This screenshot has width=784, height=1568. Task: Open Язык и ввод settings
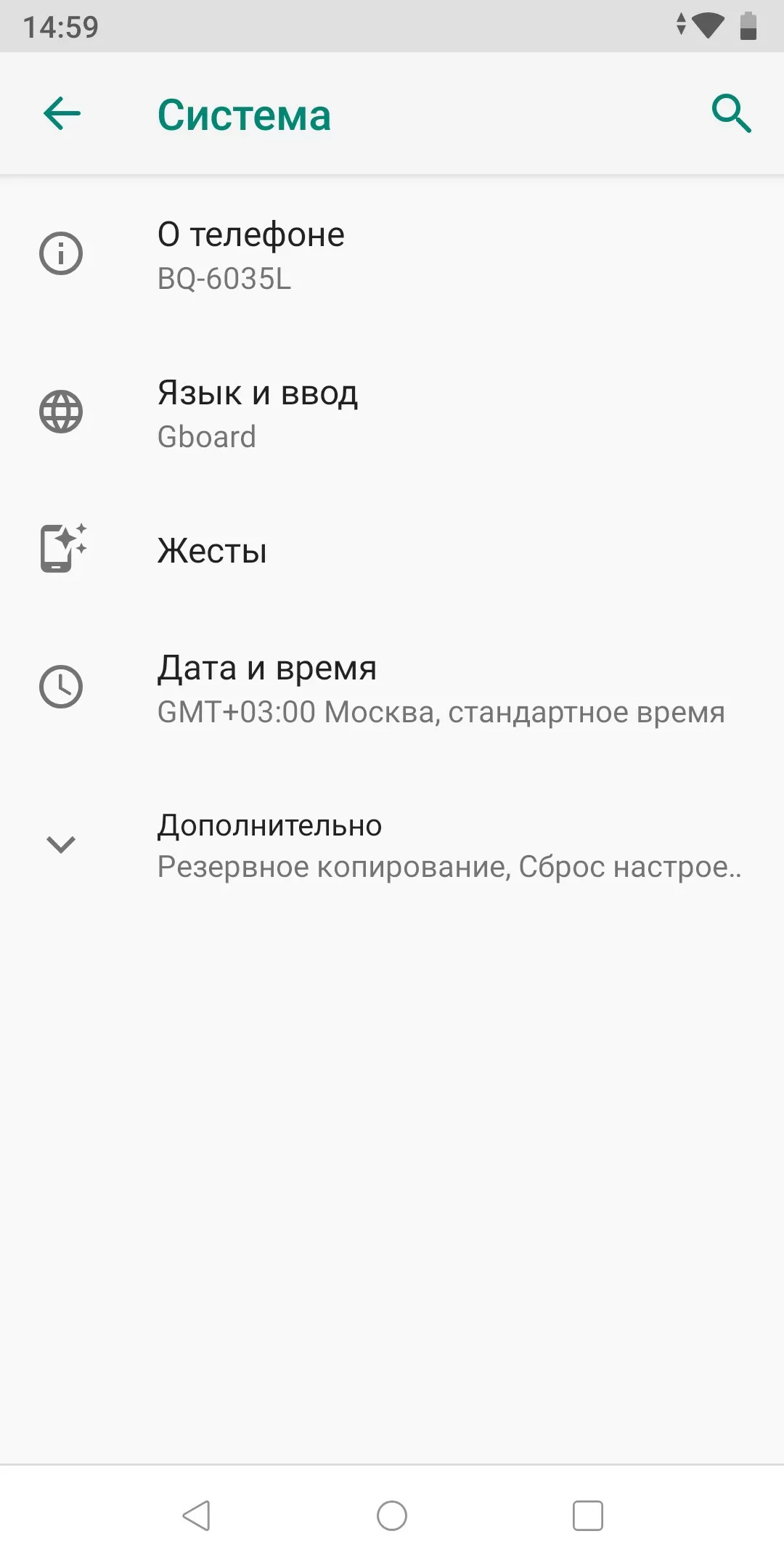coord(392,413)
